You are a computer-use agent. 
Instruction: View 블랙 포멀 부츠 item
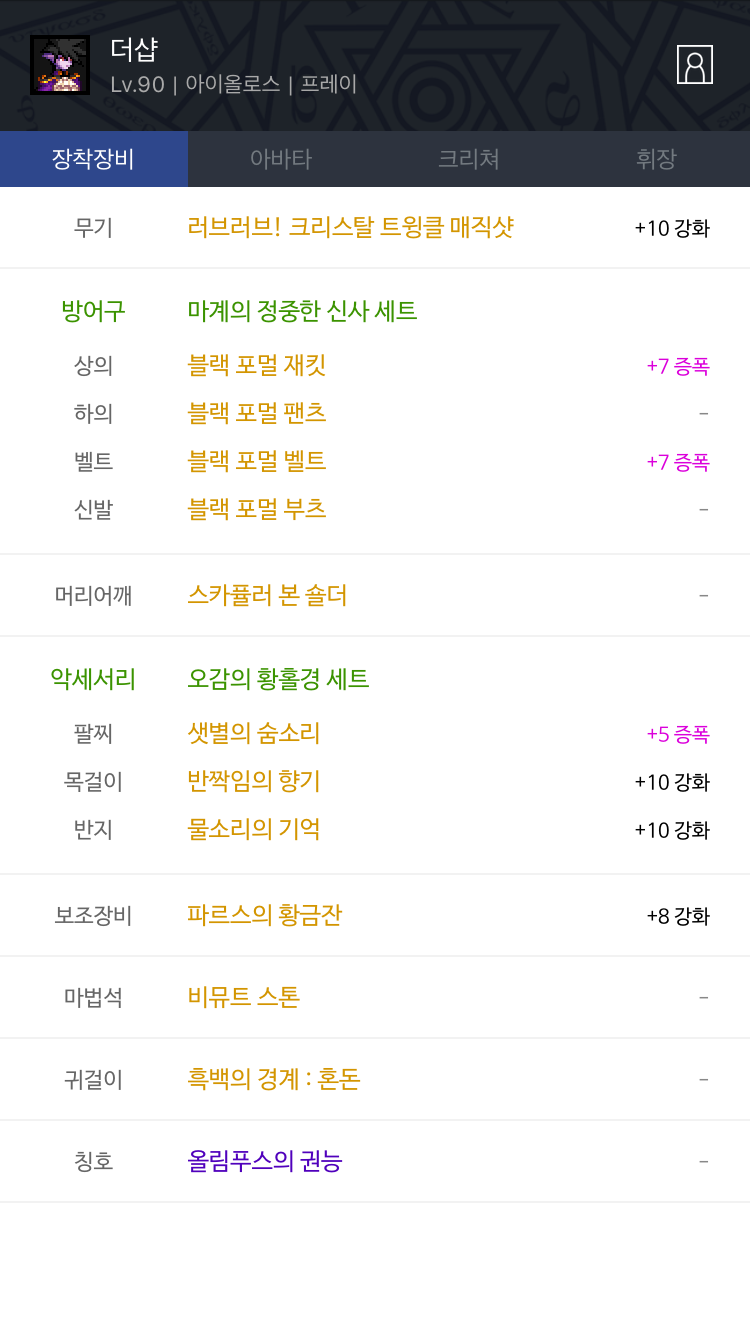point(257,509)
